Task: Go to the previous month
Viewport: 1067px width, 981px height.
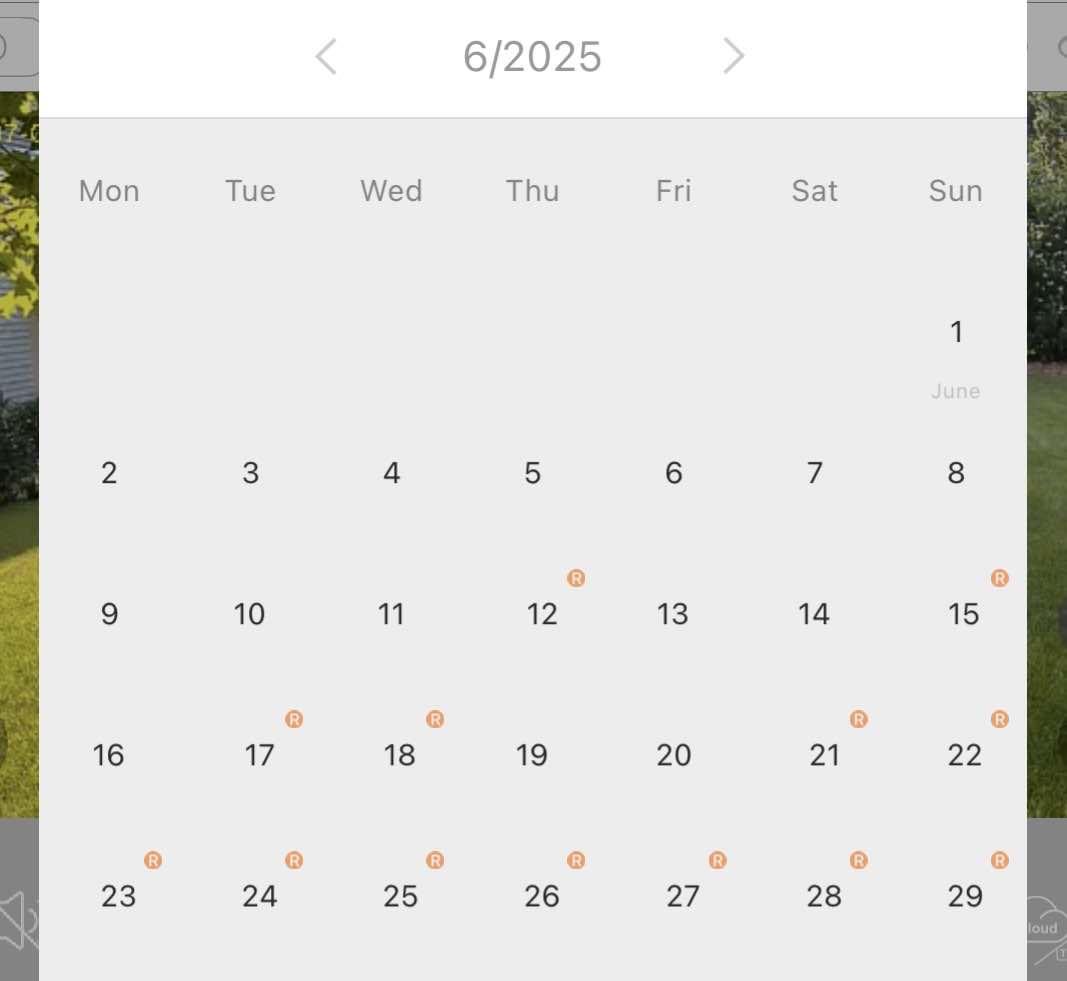Action: pyautogui.click(x=326, y=57)
